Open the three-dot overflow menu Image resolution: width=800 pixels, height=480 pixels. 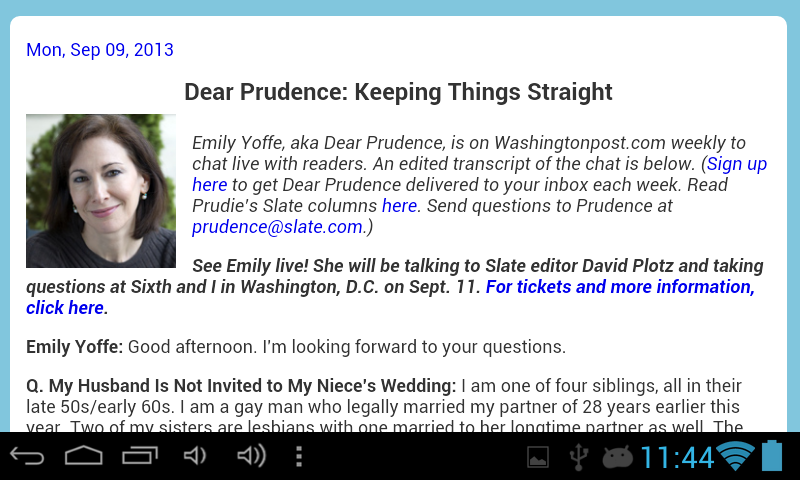pos(298,457)
